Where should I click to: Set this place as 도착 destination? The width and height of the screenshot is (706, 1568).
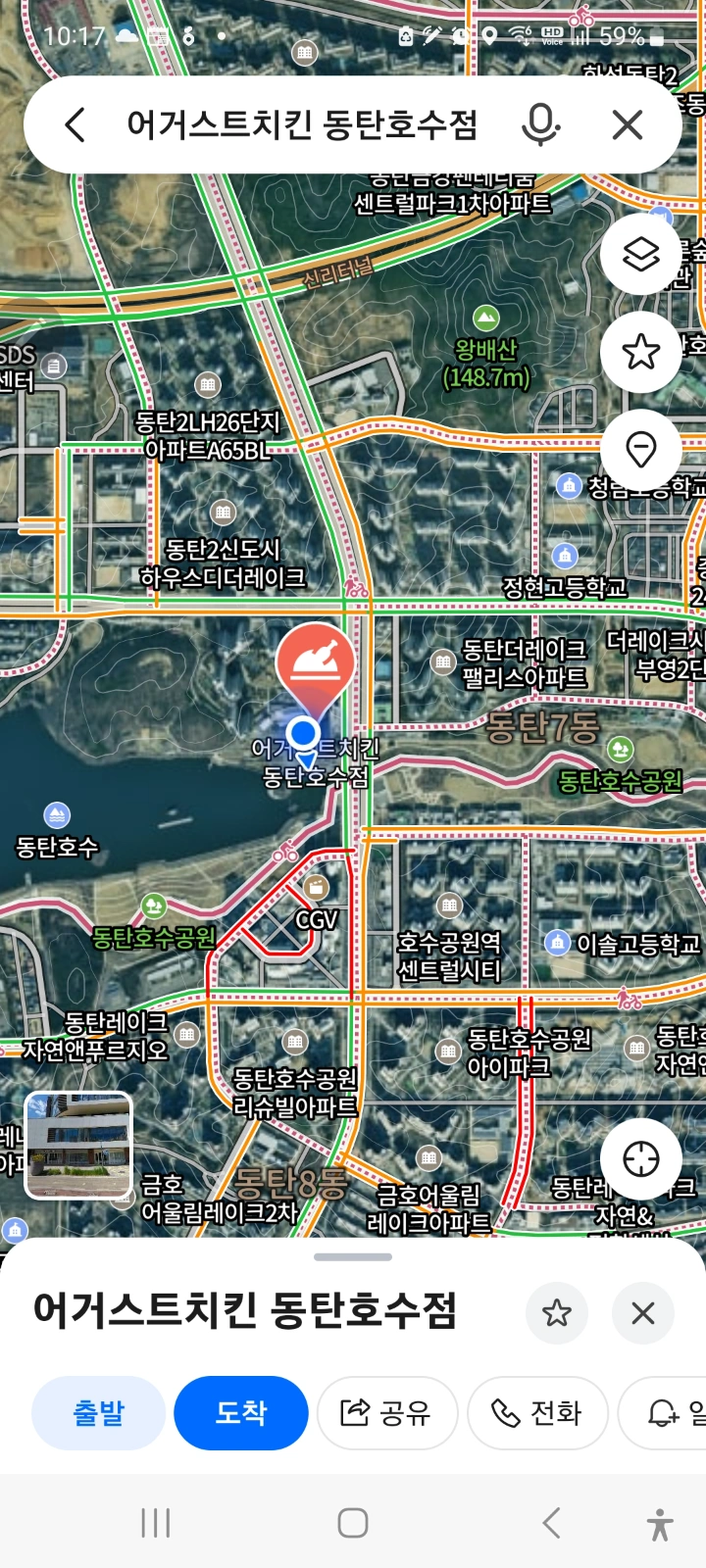(x=241, y=1412)
